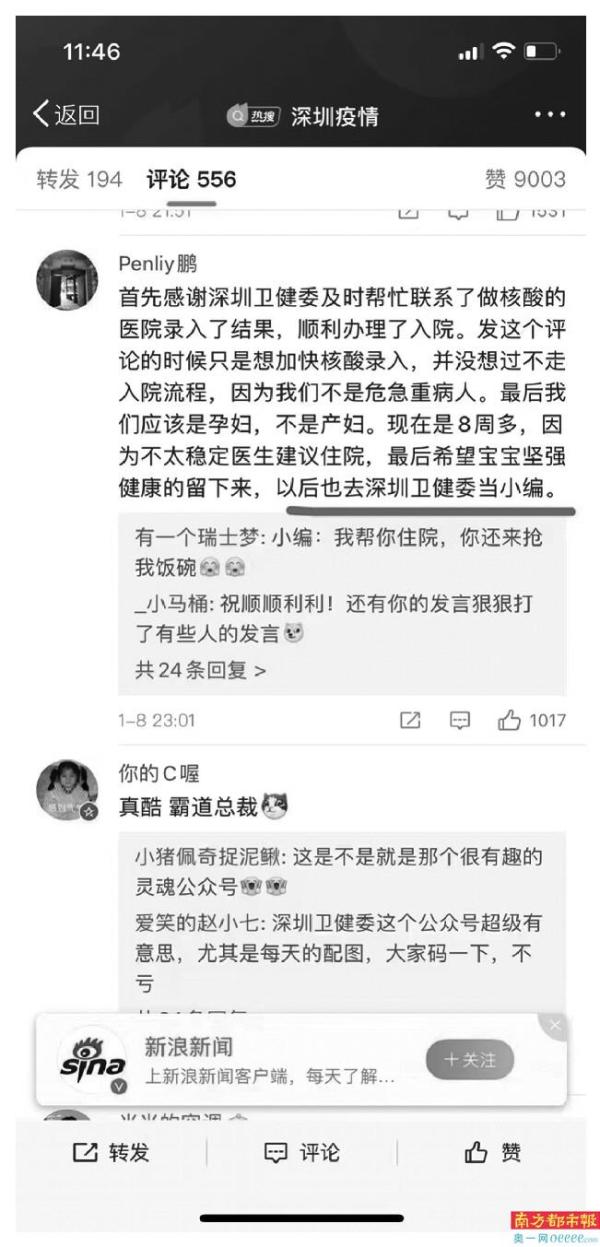
Task: Follow 新浪新闻 with the 十关注 button
Action: (469, 1059)
